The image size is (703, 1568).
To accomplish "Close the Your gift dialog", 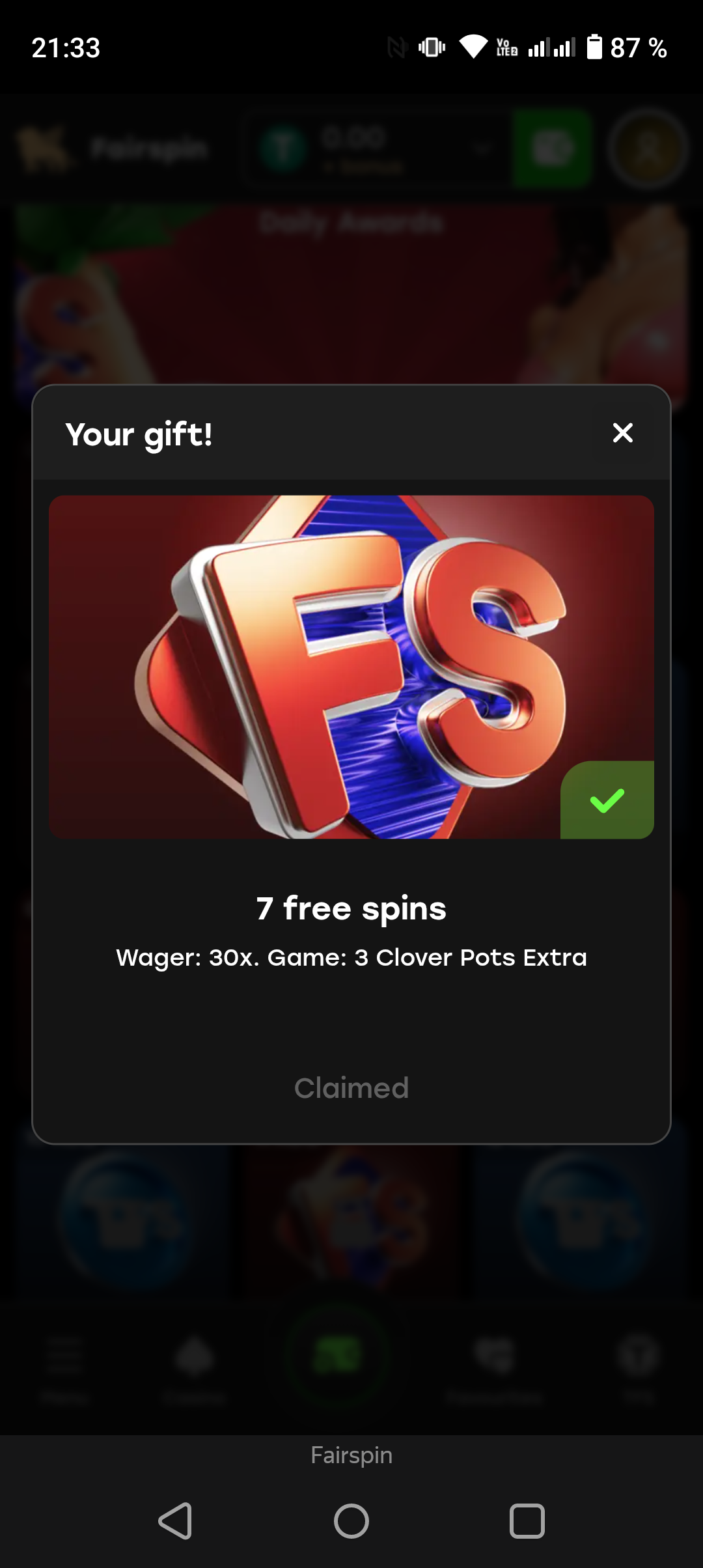I will point(622,433).
